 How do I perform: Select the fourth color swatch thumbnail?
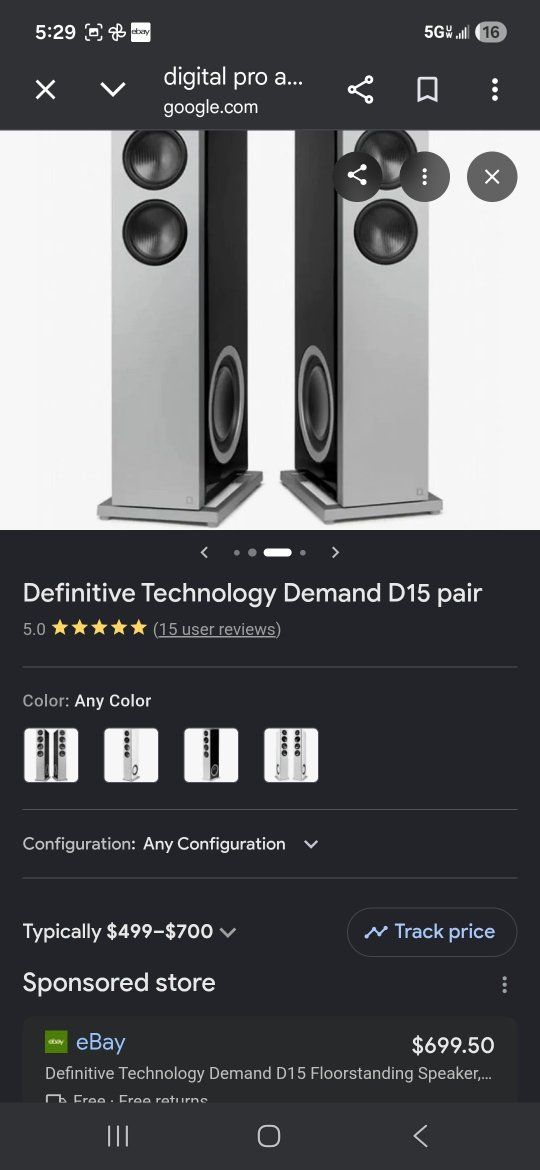(291, 755)
